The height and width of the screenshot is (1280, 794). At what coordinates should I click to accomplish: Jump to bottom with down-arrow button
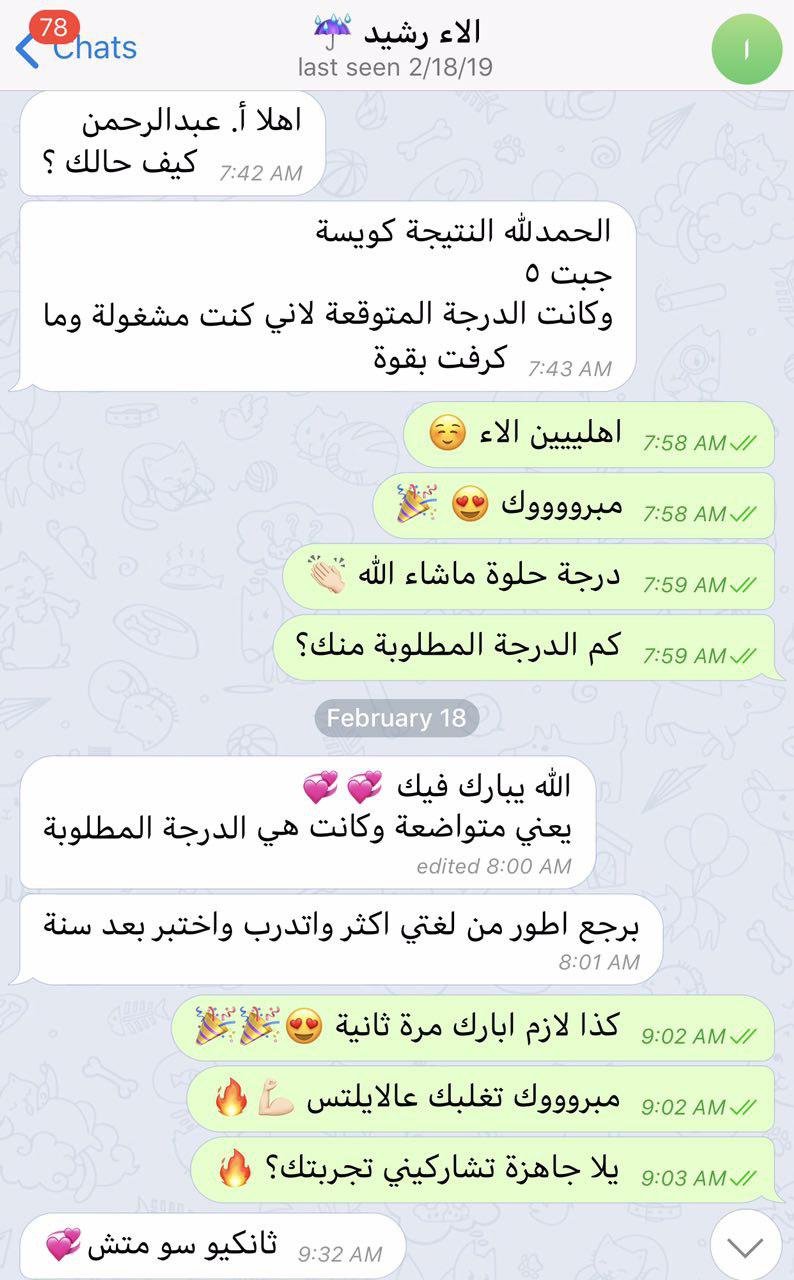(745, 1246)
